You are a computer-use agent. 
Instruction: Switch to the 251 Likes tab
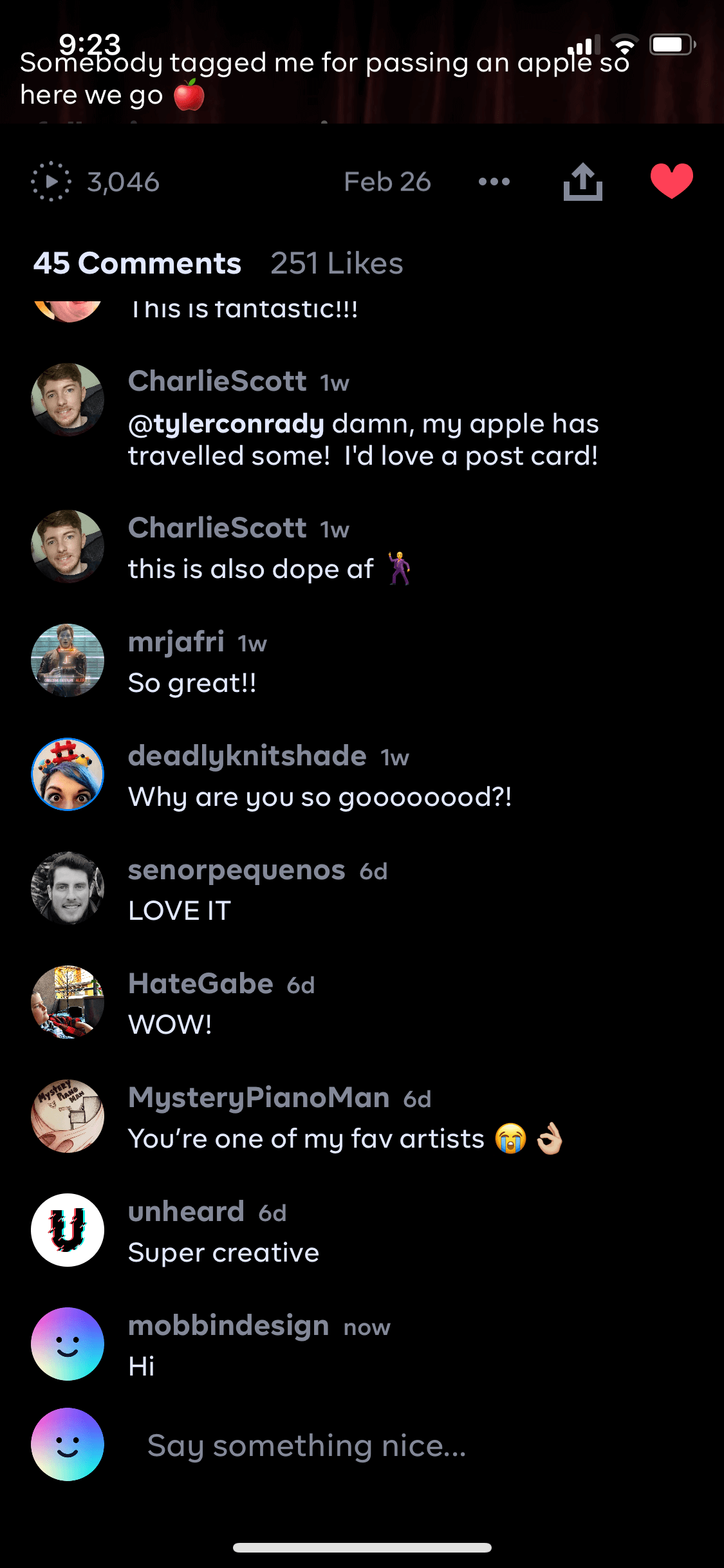pos(337,263)
